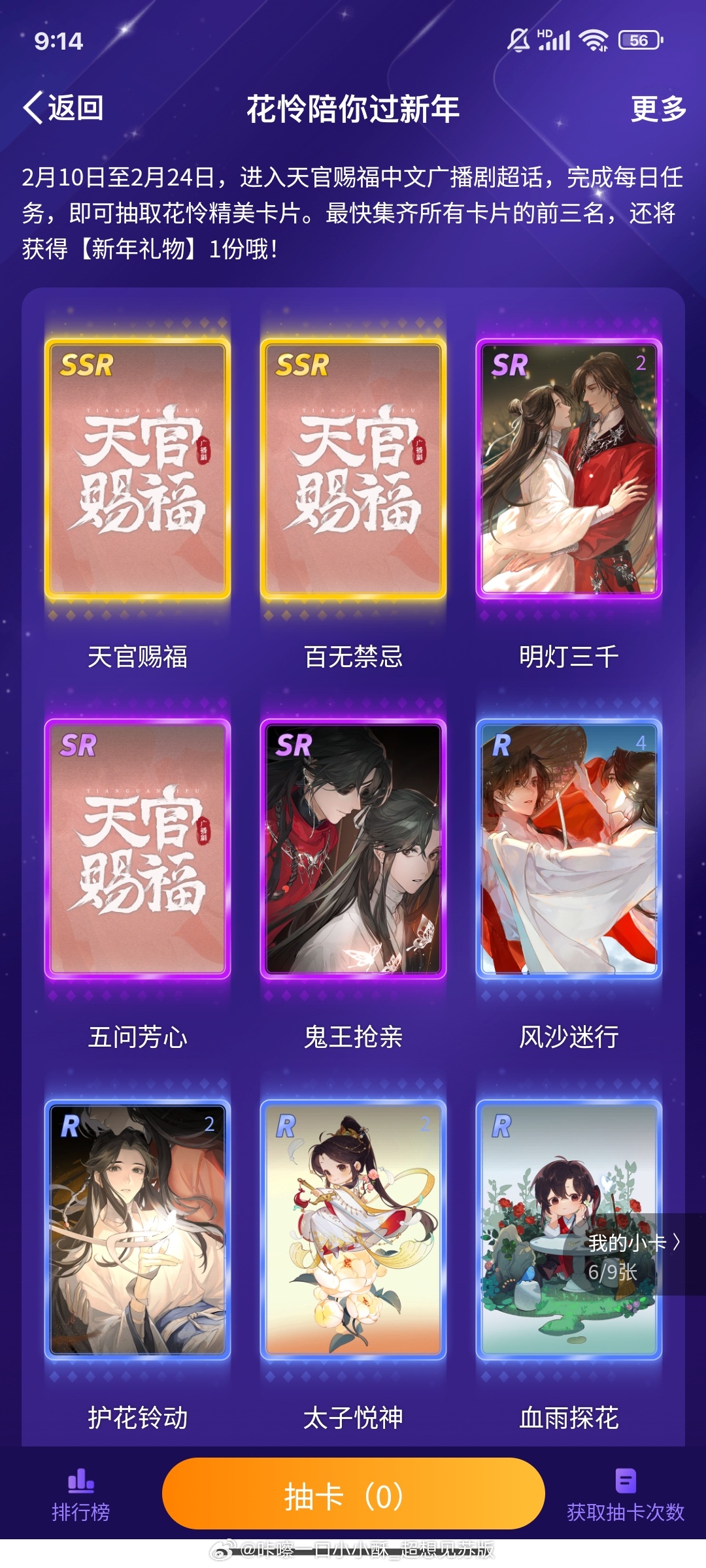The height and width of the screenshot is (1568, 706).
Task: Open the 更多 menu
Action: tap(658, 108)
